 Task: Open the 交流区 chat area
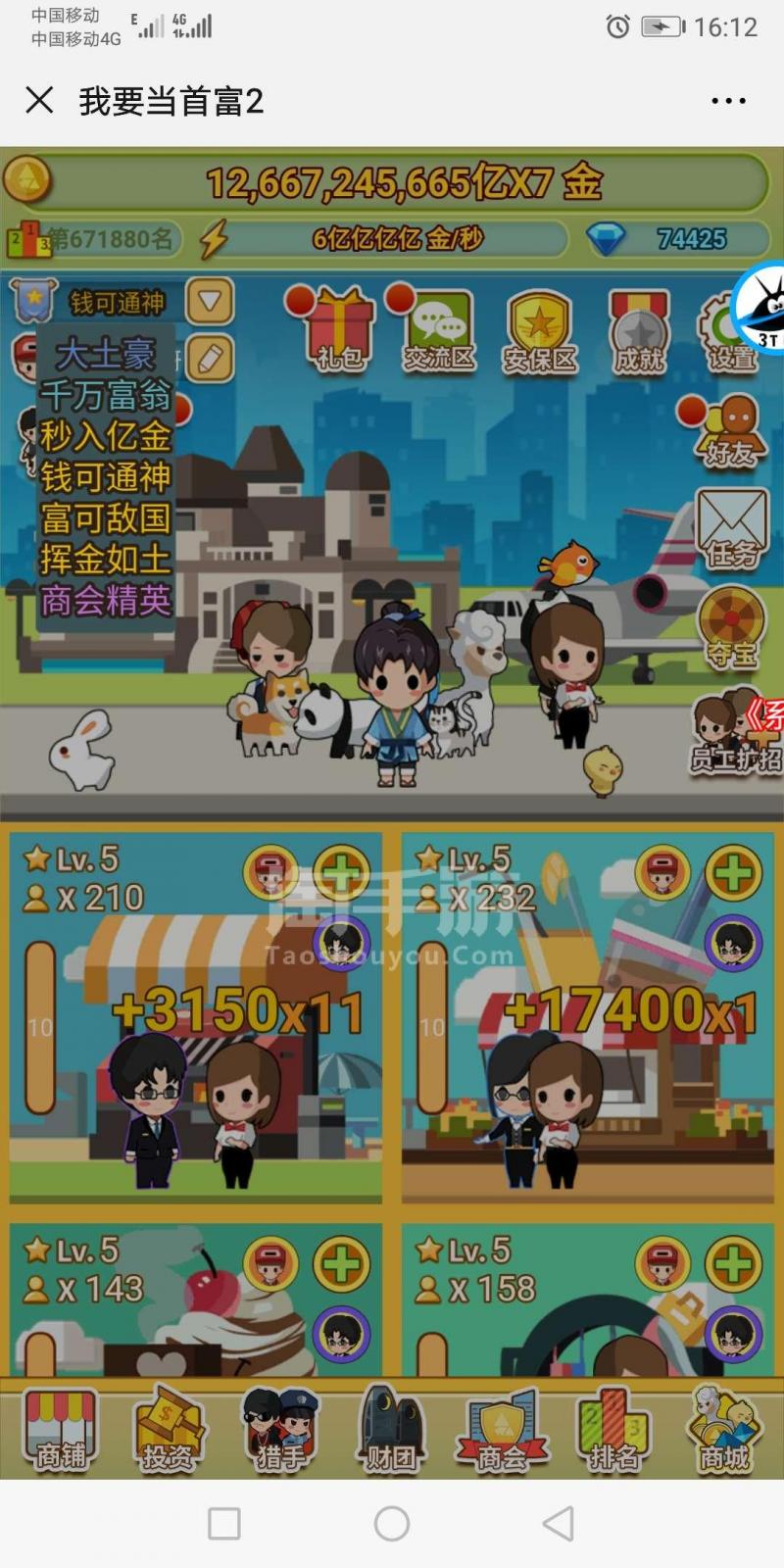[x=439, y=330]
